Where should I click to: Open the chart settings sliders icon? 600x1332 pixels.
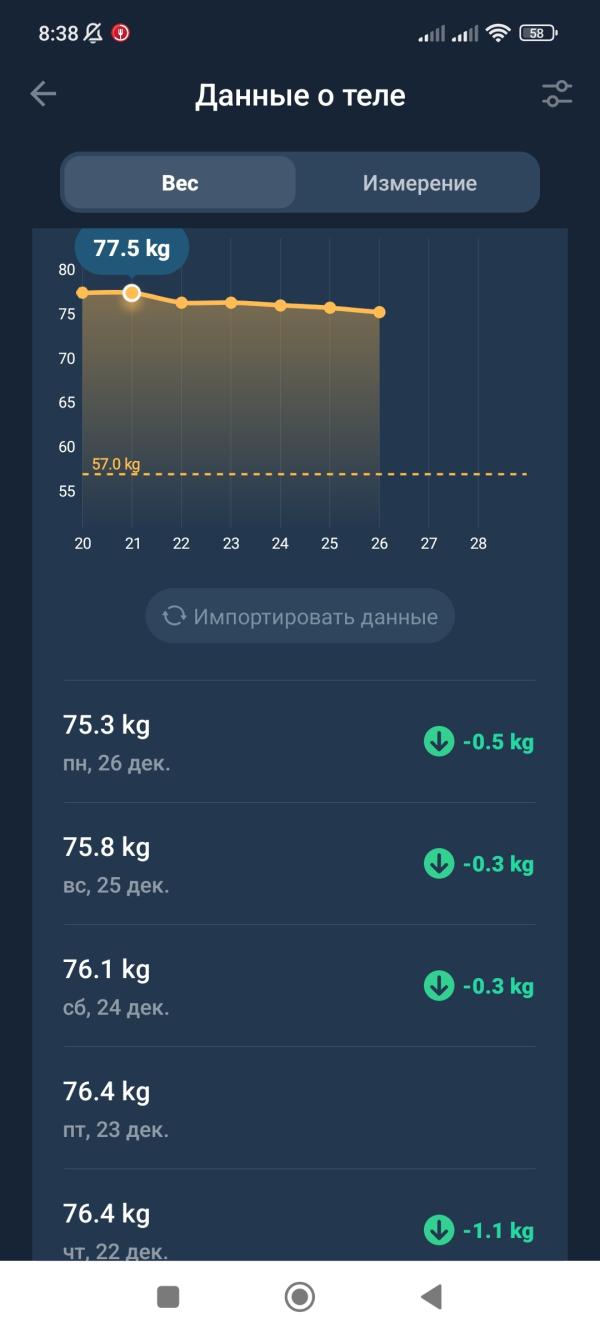pos(557,95)
